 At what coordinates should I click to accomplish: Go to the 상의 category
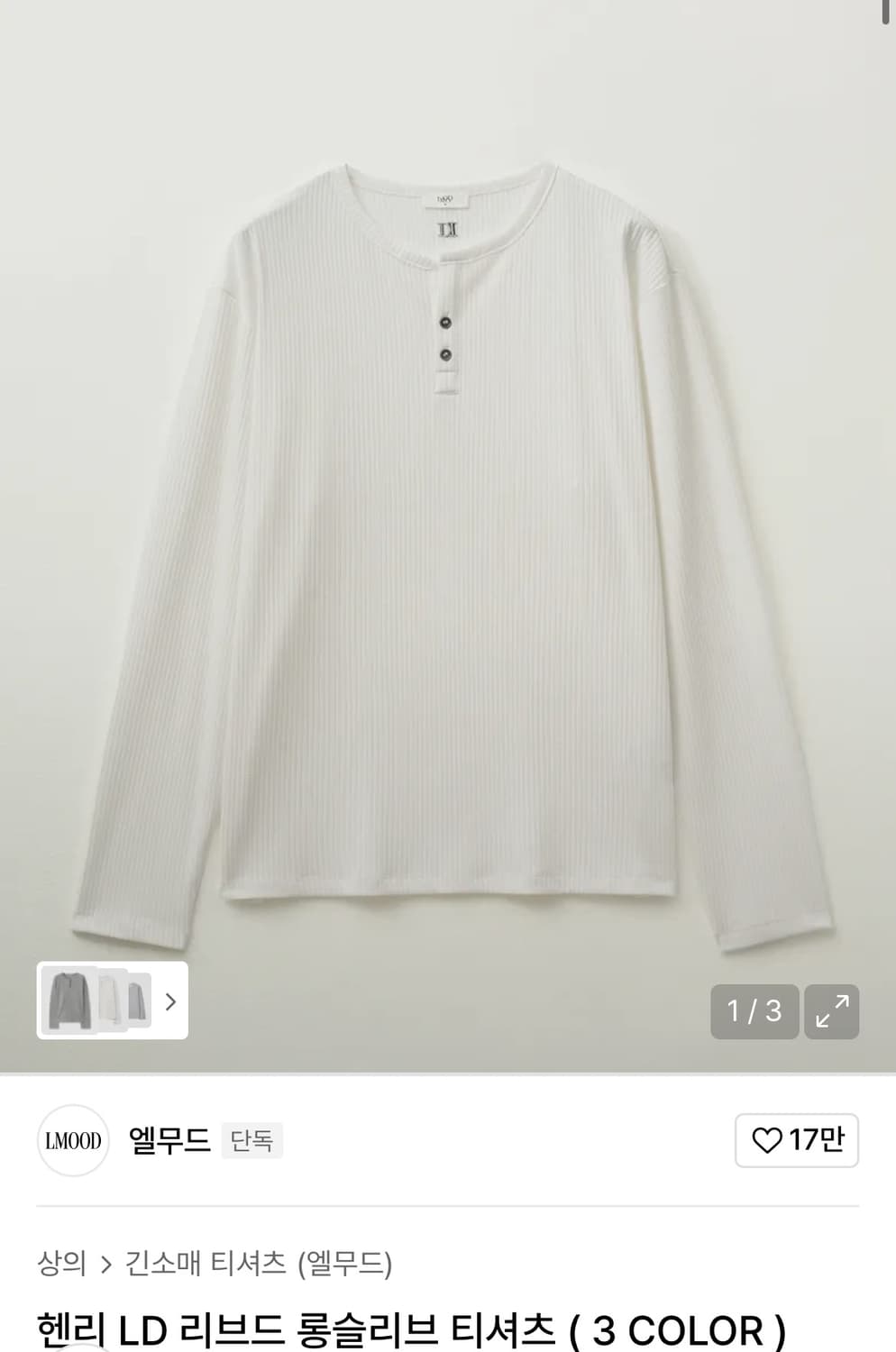61,1263
